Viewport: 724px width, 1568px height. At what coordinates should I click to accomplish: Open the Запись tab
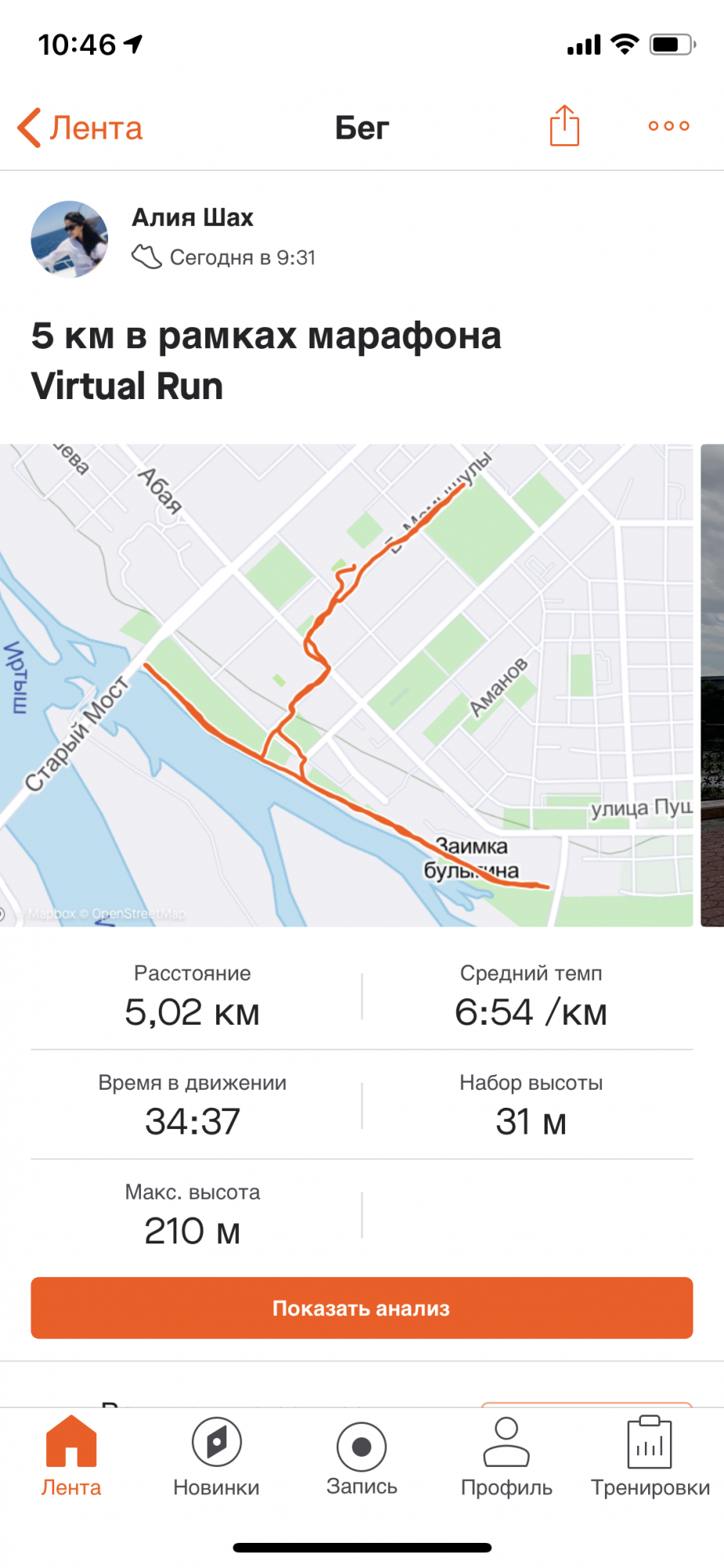point(361,1457)
